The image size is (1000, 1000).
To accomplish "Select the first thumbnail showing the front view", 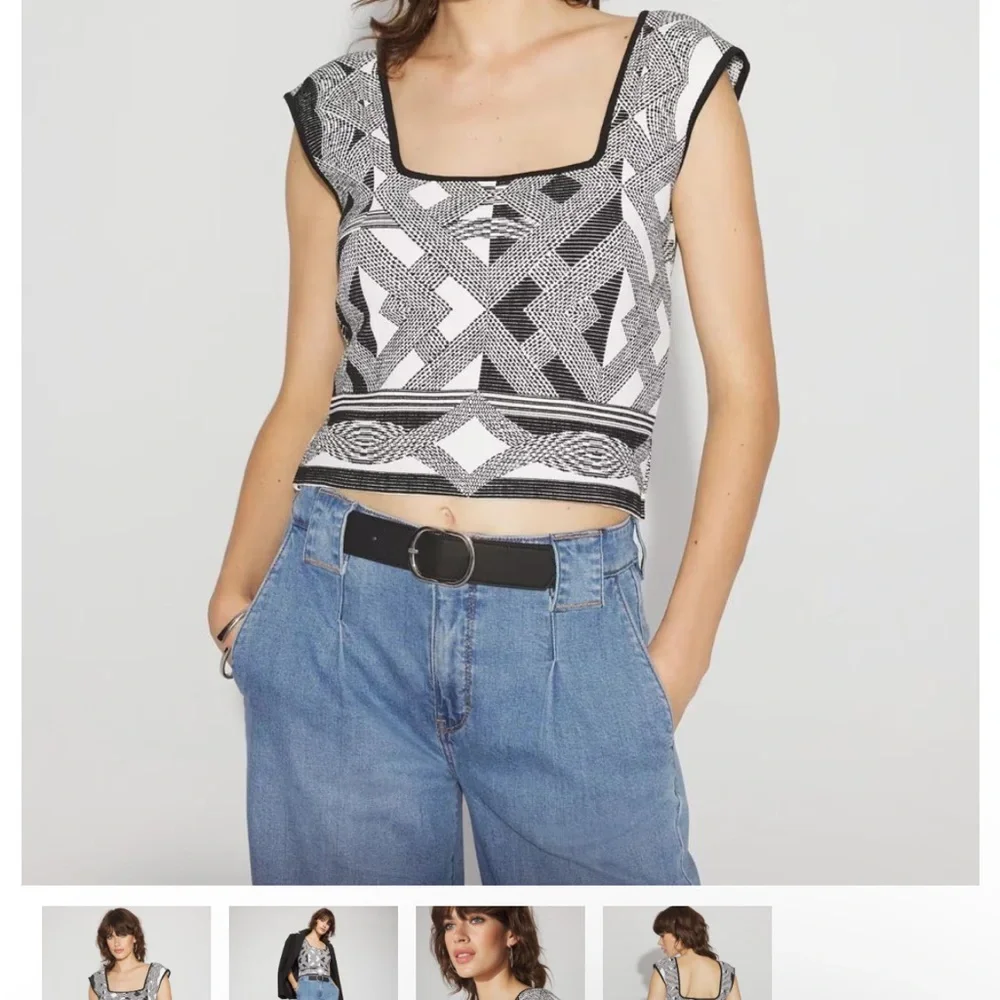I will pos(126,953).
